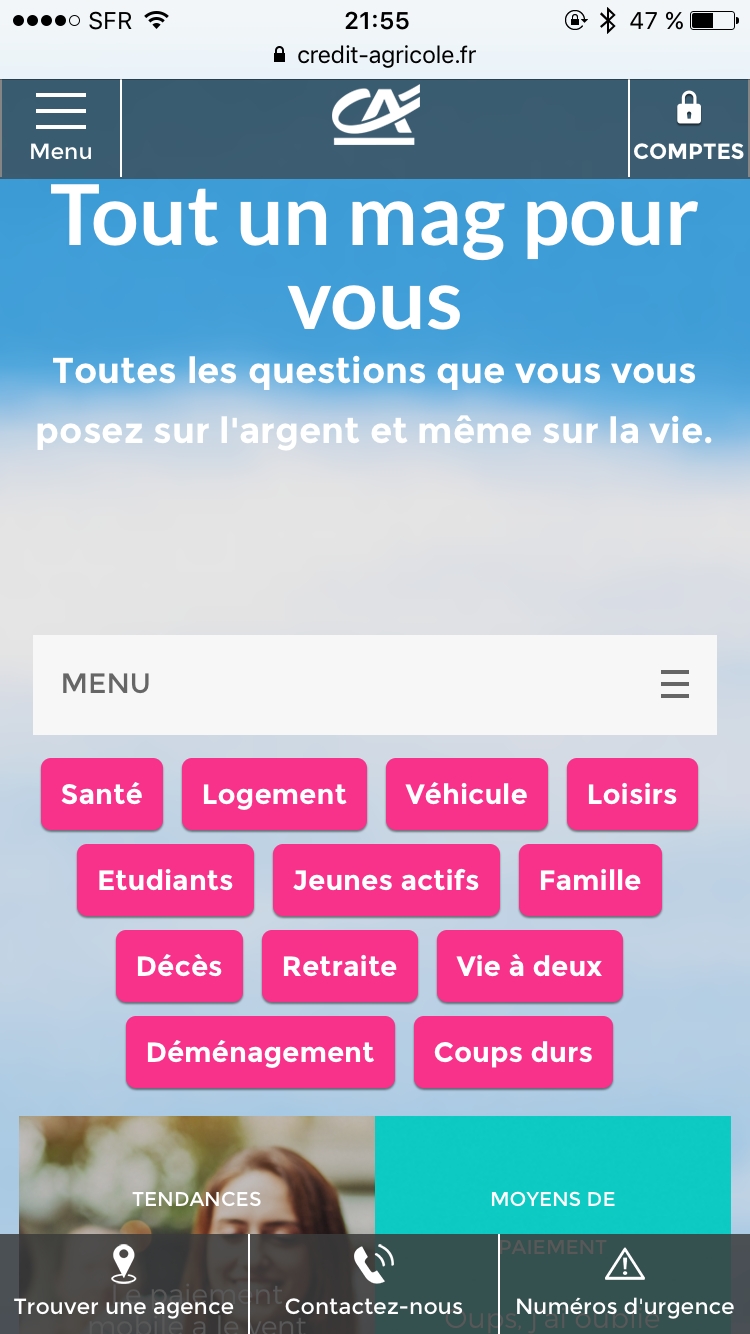750x1334 pixels.
Task: Select the Vie à deux chip
Action: point(530,967)
